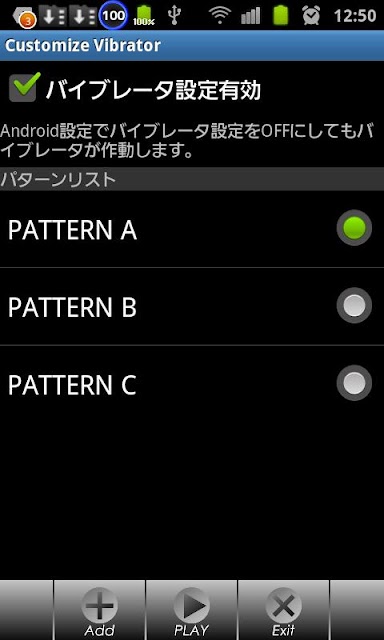Tap PLAY to preview the pattern

pos(191,611)
